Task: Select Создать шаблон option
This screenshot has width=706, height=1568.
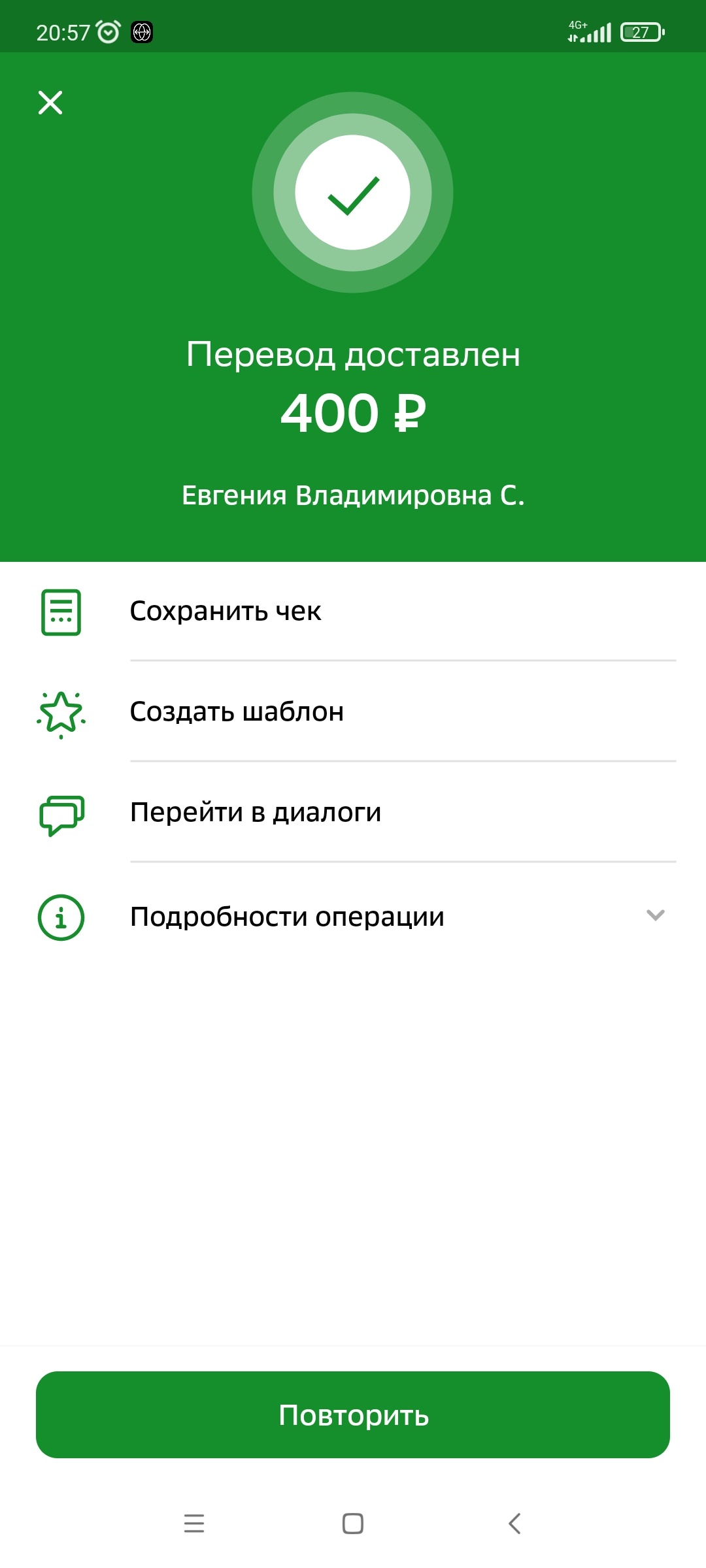Action: click(237, 711)
